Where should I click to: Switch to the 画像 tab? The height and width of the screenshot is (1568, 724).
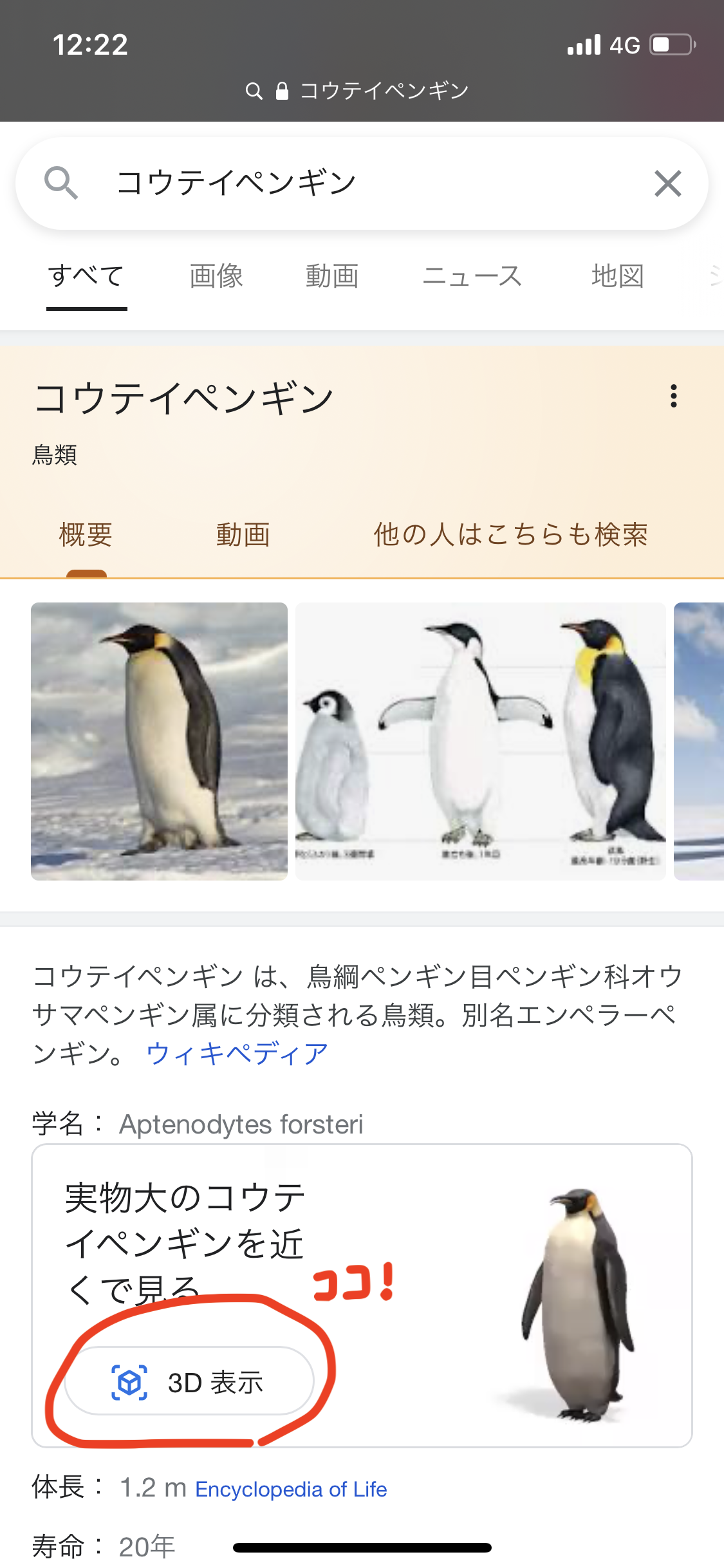(216, 276)
